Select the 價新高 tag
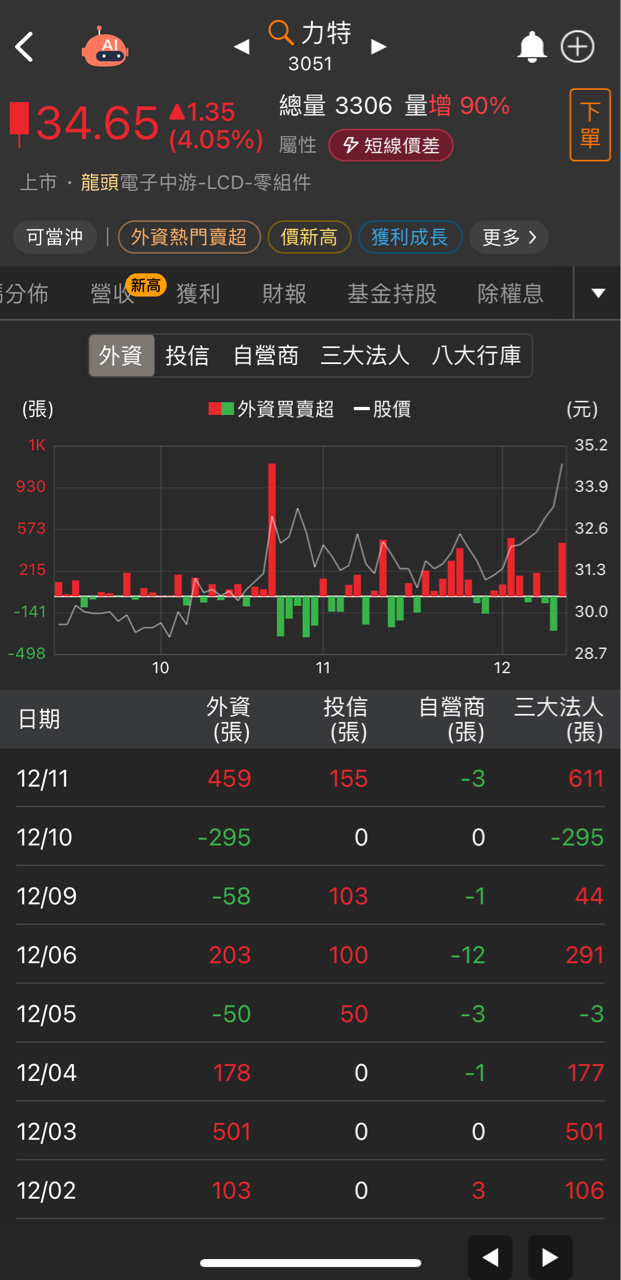 click(x=309, y=237)
